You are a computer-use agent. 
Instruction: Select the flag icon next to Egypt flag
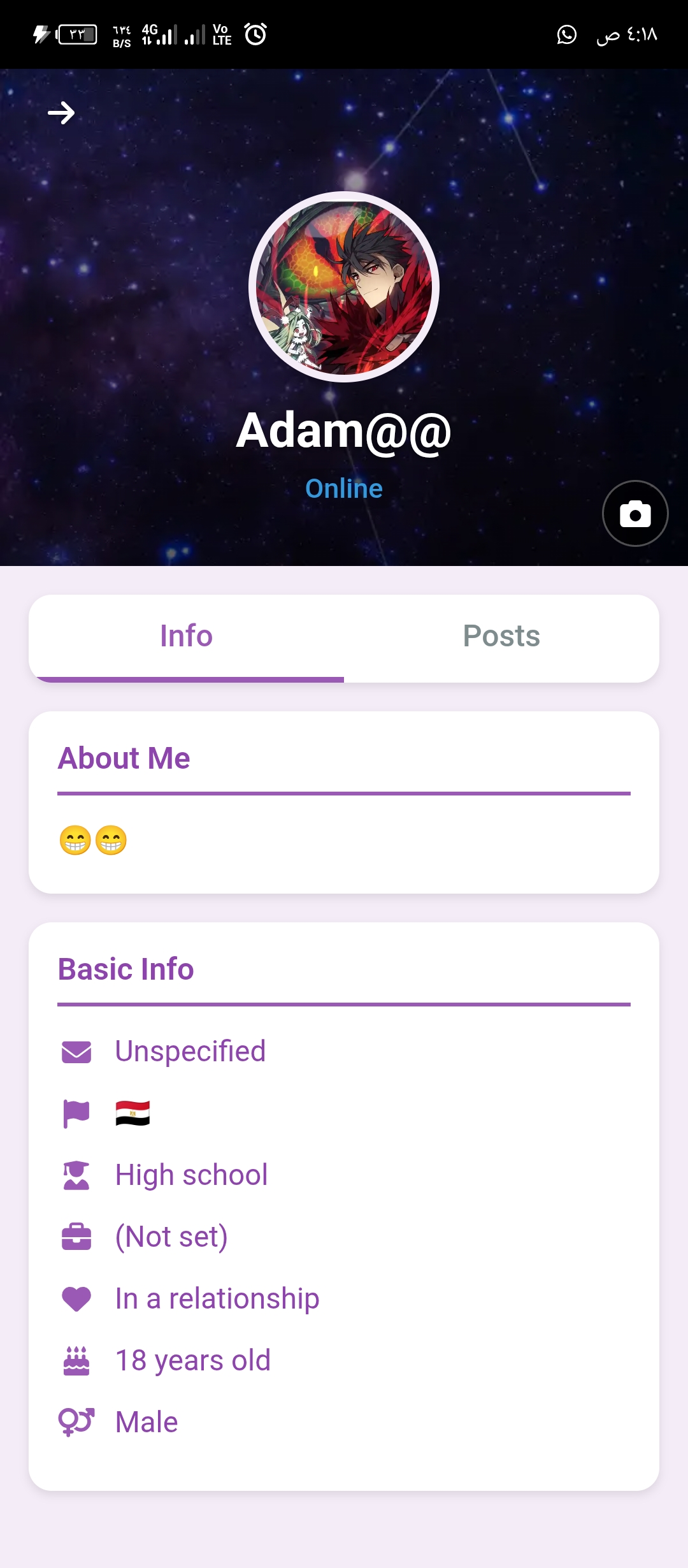point(76,1112)
